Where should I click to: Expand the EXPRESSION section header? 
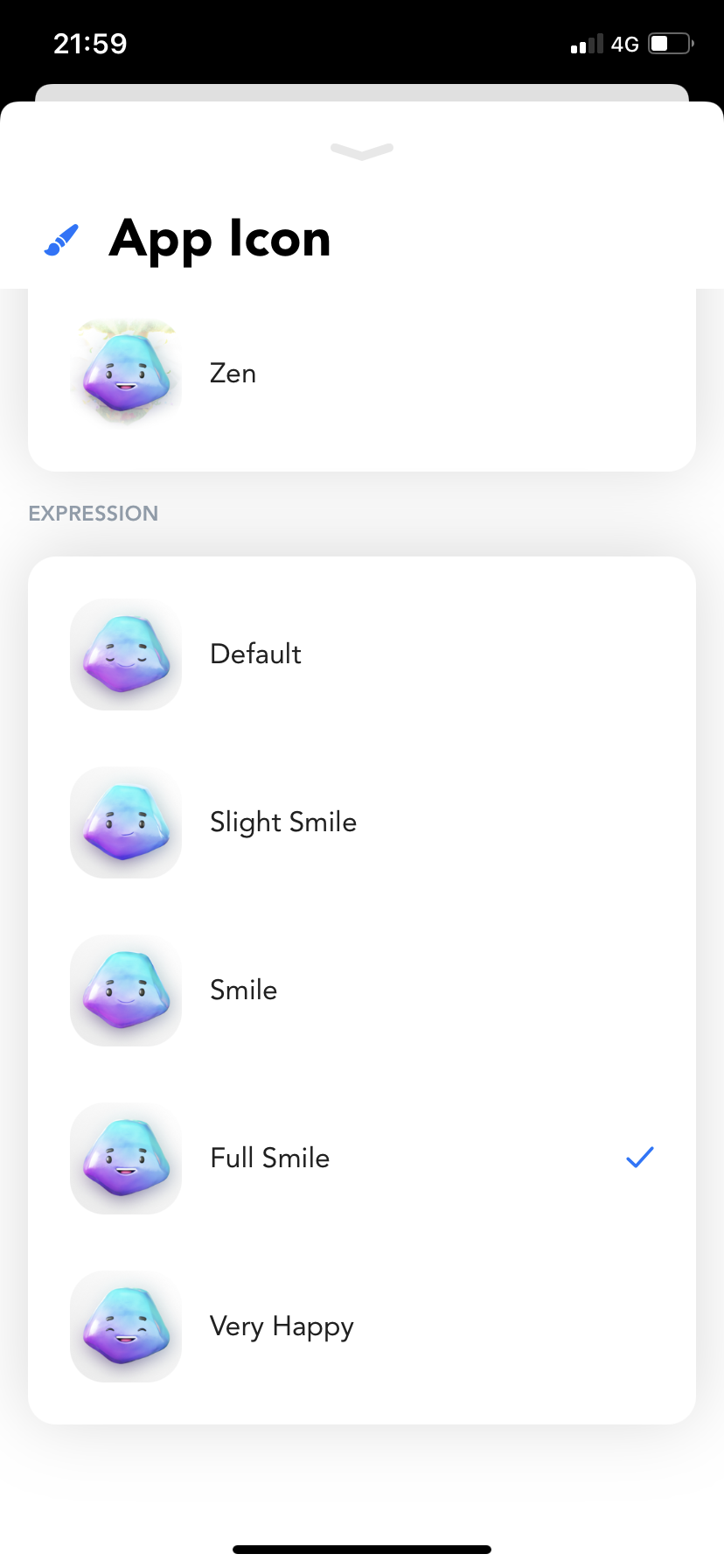[x=93, y=513]
